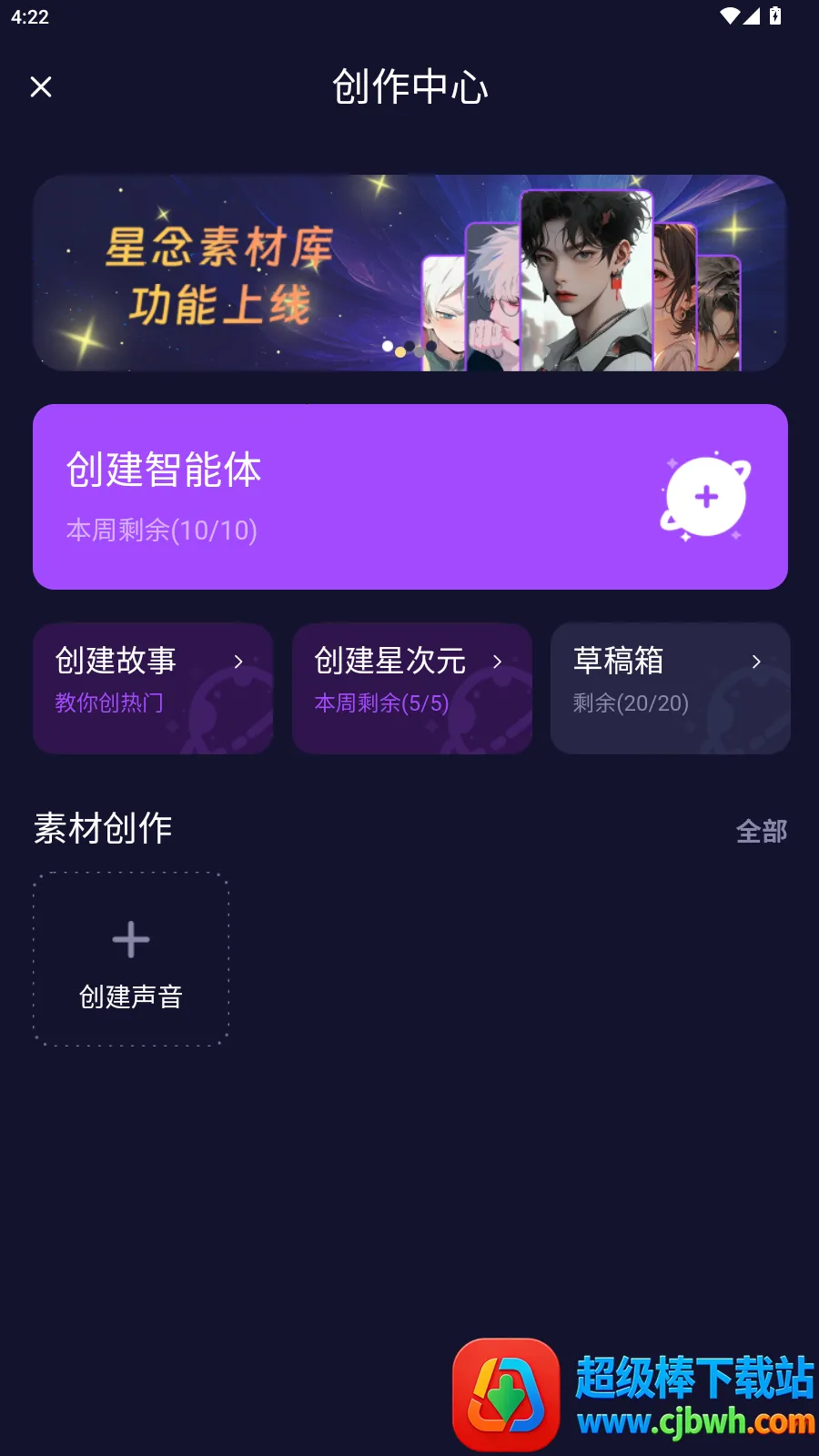Open 创建故事 showing 教你创热门
Image resolution: width=819 pixels, height=1456 pixels.
pos(152,688)
